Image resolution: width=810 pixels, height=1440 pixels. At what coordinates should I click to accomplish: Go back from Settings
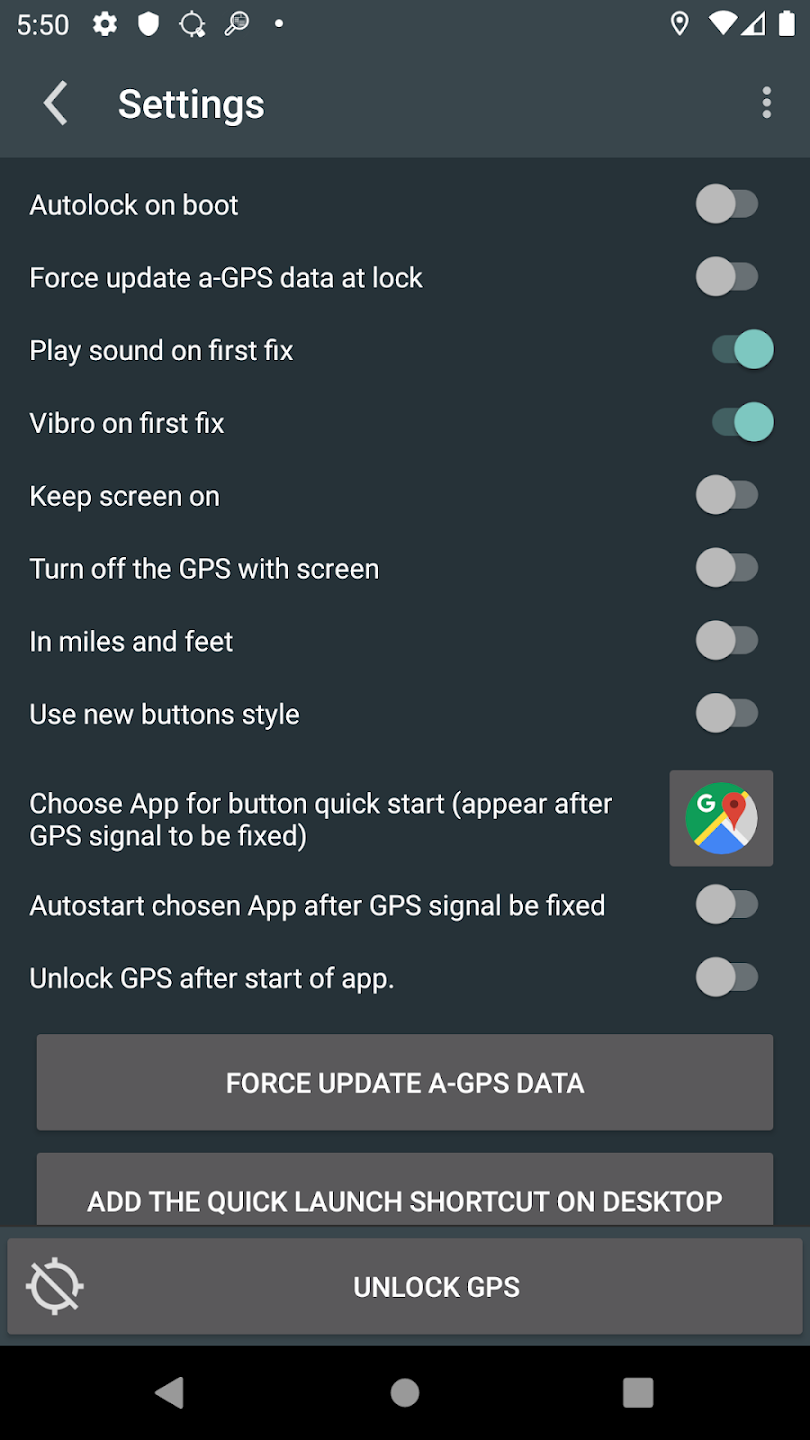(56, 104)
